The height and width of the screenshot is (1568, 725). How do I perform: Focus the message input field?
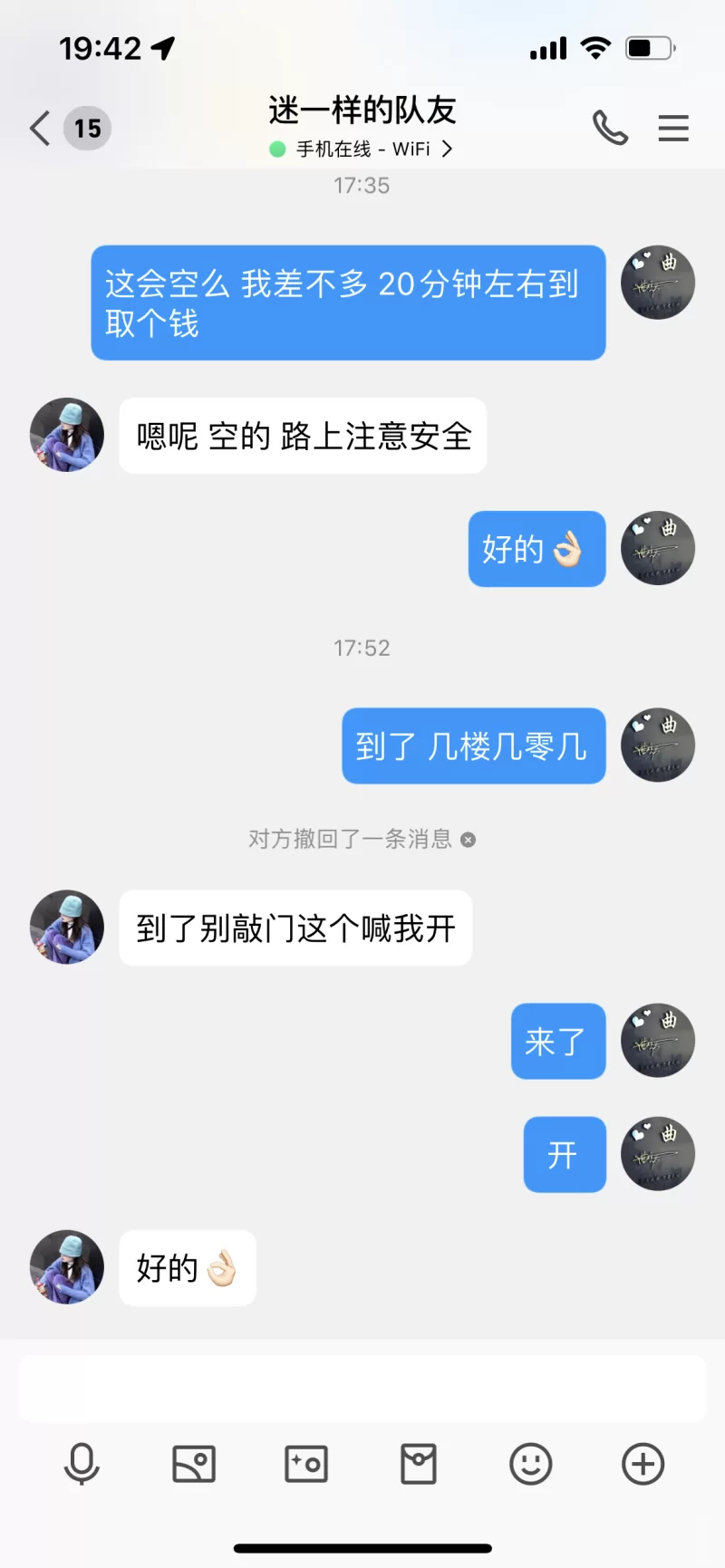click(x=362, y=1389)
